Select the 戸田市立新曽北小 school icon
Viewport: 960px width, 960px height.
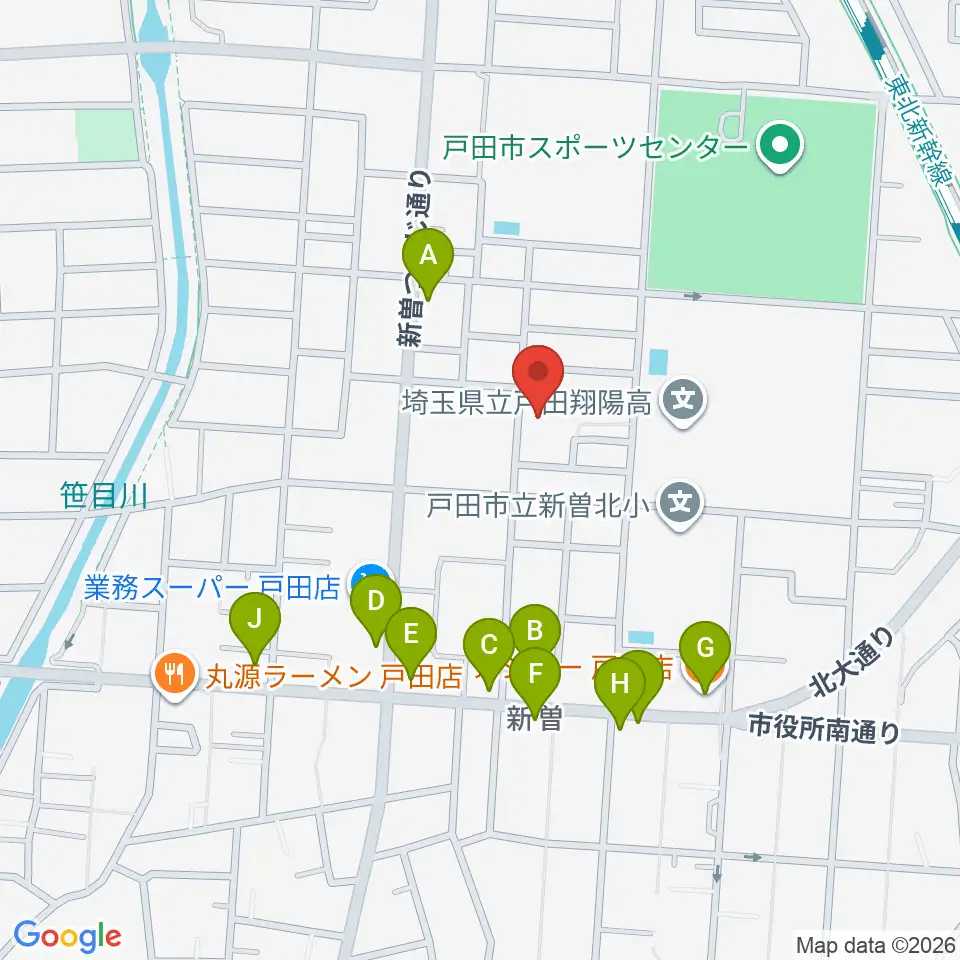pos(680,505)
